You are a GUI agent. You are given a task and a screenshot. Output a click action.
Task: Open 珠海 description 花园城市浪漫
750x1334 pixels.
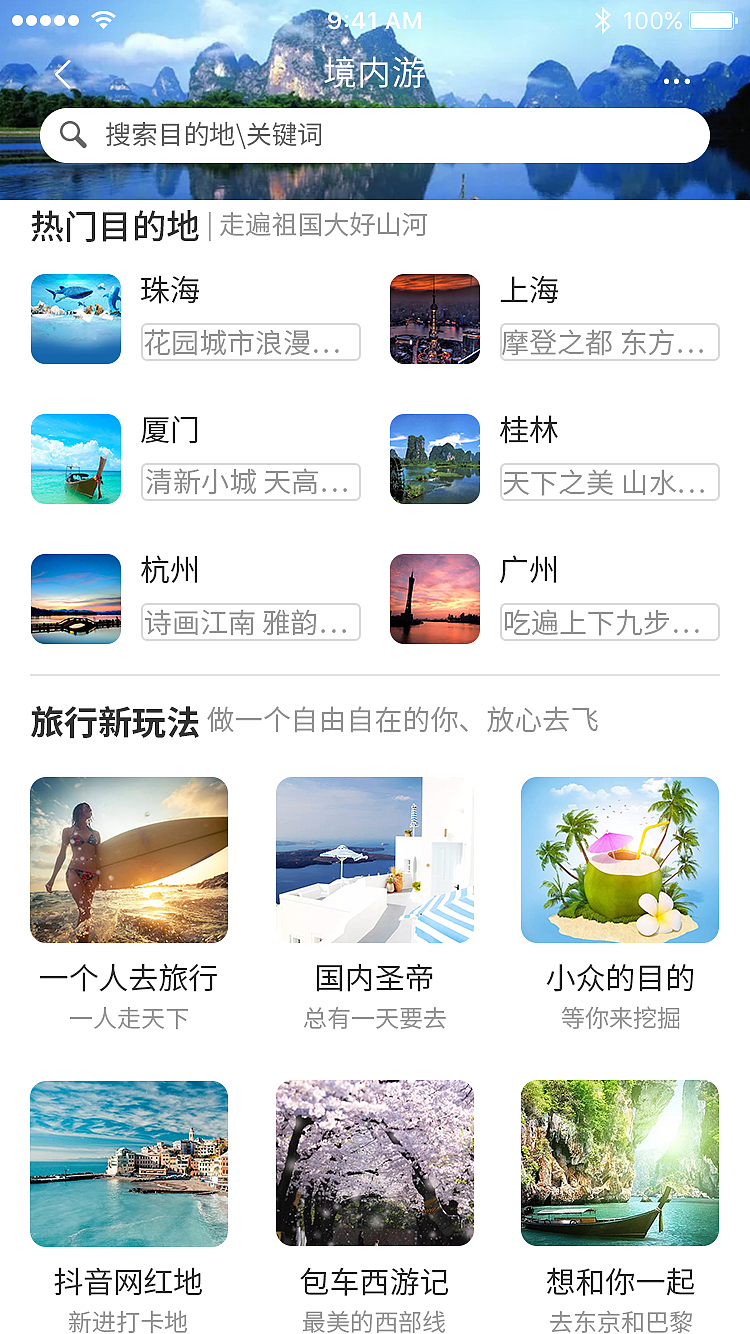pos(251,342)
